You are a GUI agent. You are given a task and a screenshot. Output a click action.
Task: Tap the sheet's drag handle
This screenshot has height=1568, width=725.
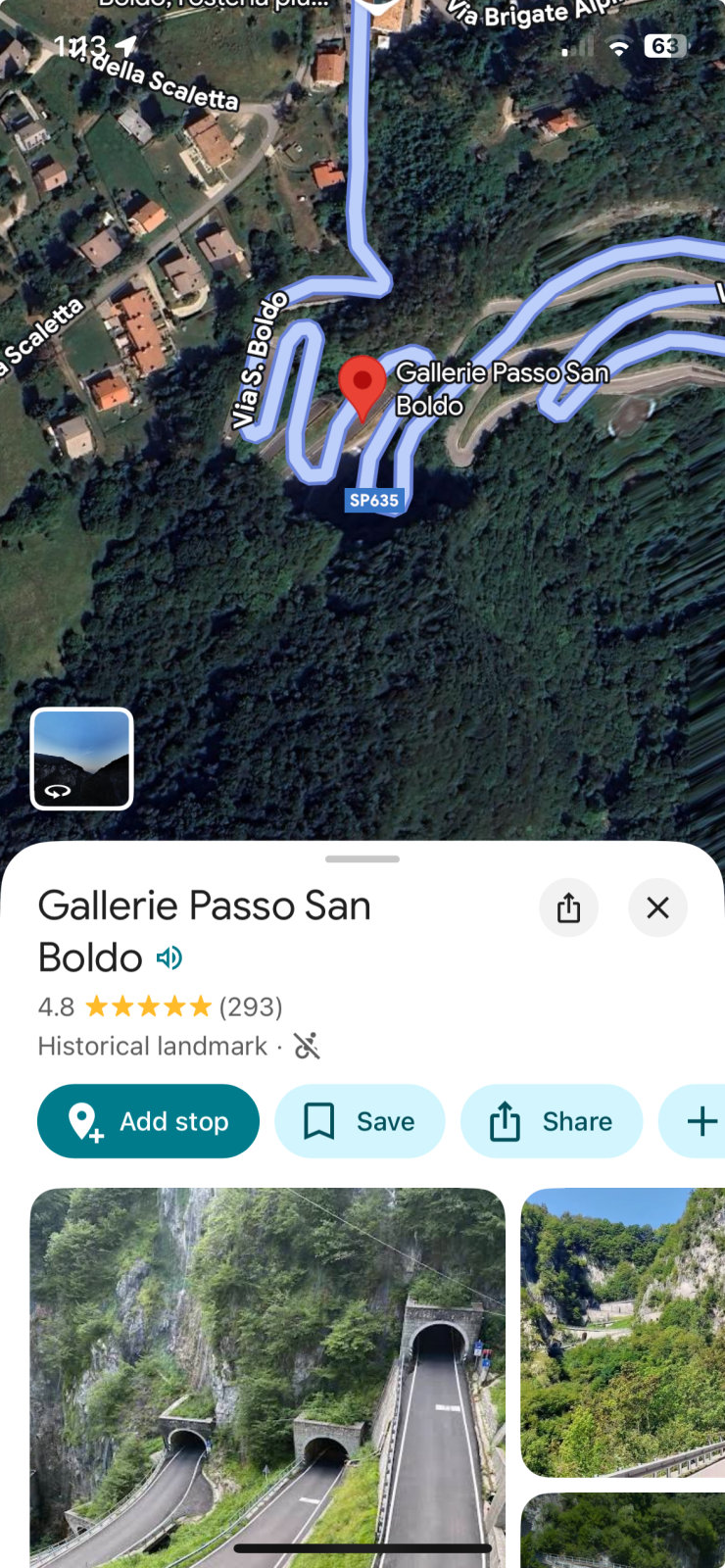click(362, 859)
